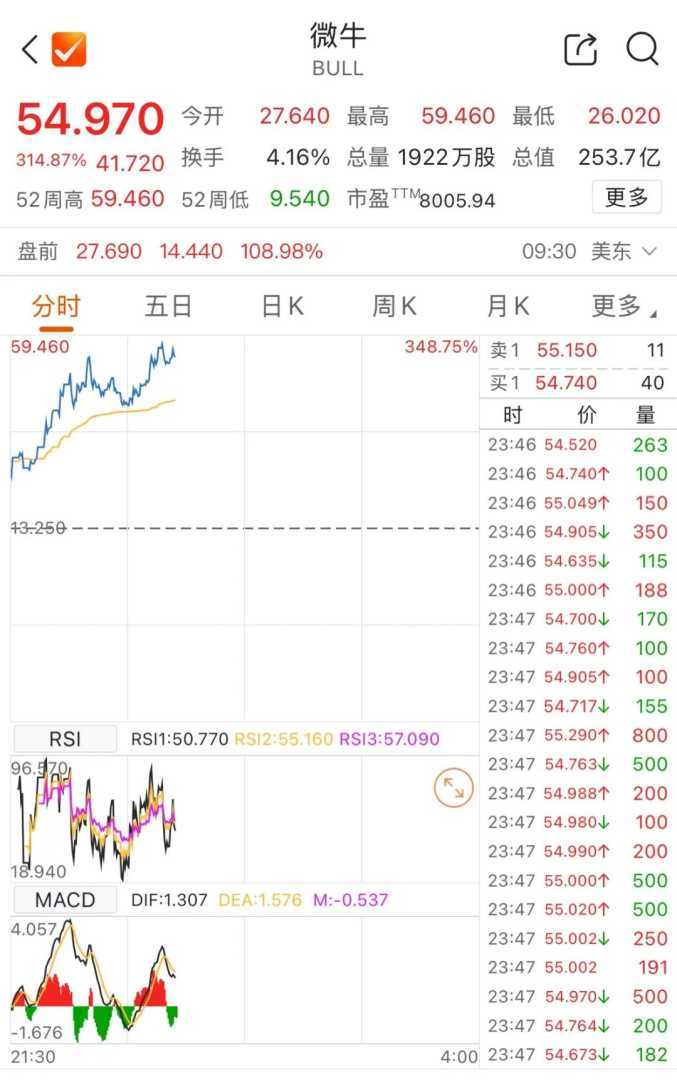Image resolution: width=677 pixels, height=1080 pixels.
Task: Share the BULL stock page
Action: 580,49
